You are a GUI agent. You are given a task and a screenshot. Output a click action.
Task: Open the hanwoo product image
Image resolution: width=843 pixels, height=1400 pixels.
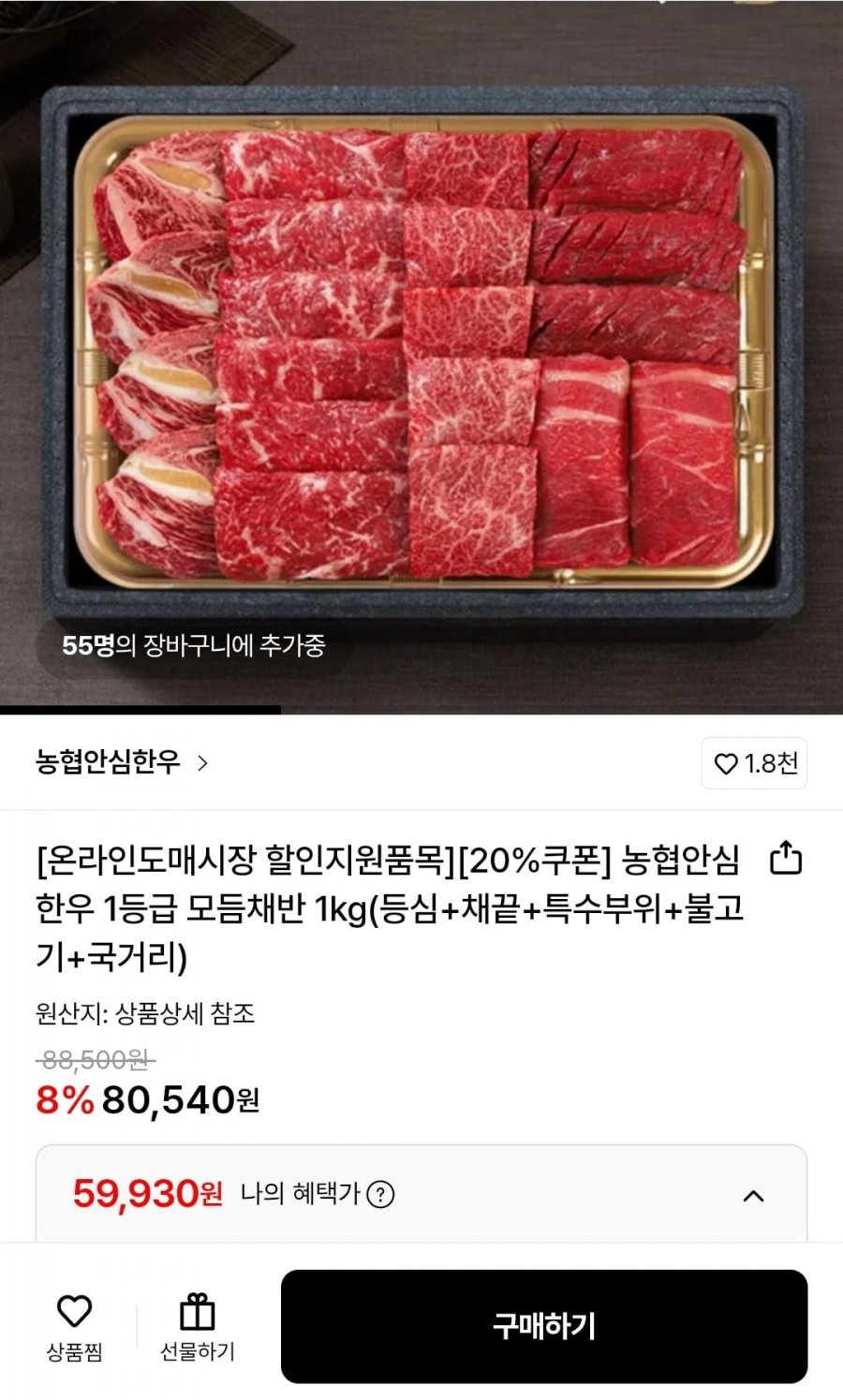click(x=421, y=356)
